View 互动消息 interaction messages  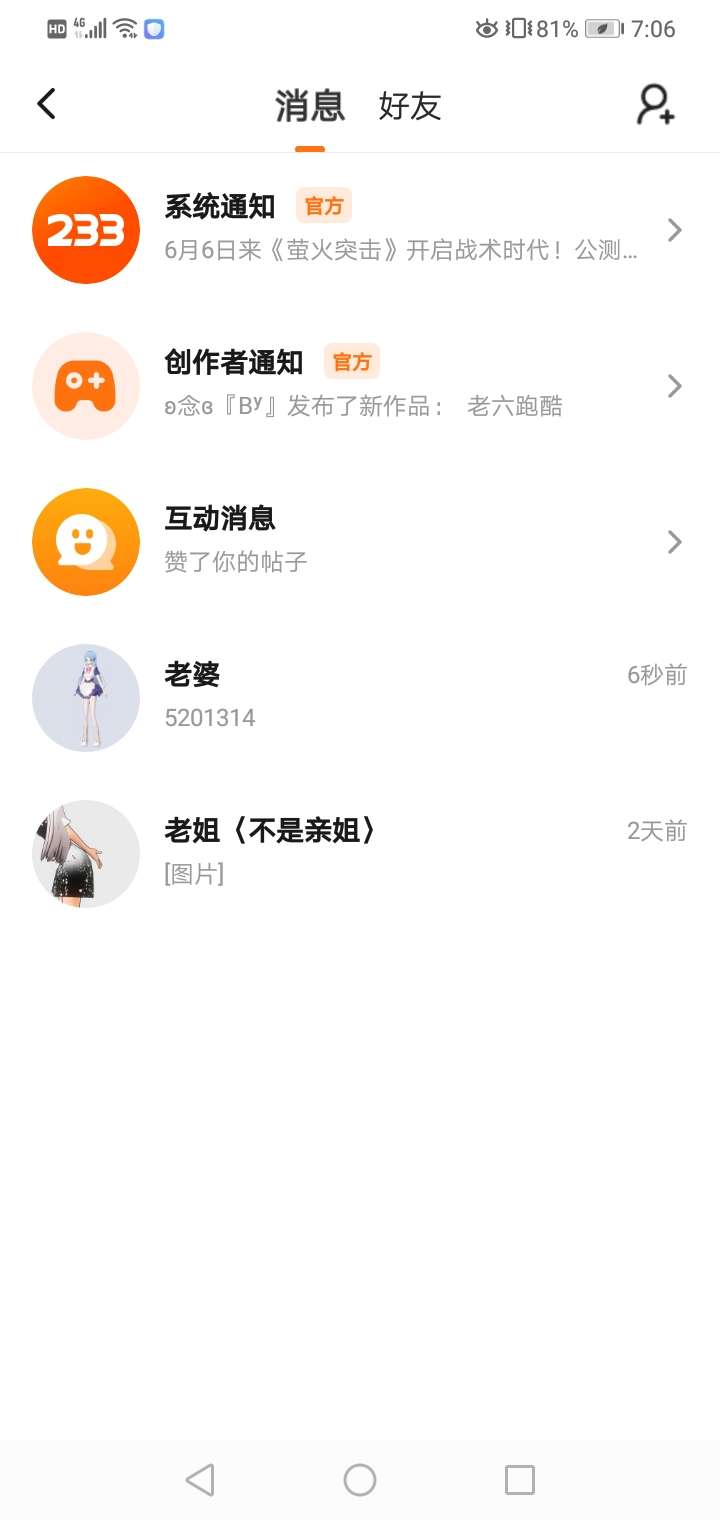(x=360, y=542)
